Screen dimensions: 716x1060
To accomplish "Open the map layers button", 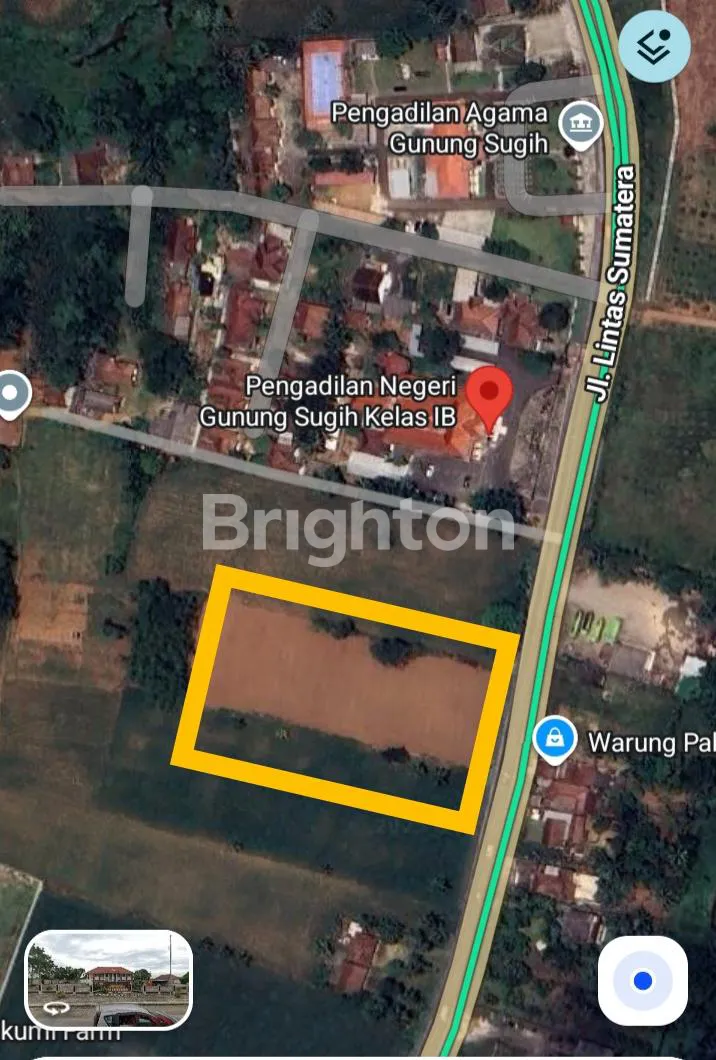I will click(654, 45).
